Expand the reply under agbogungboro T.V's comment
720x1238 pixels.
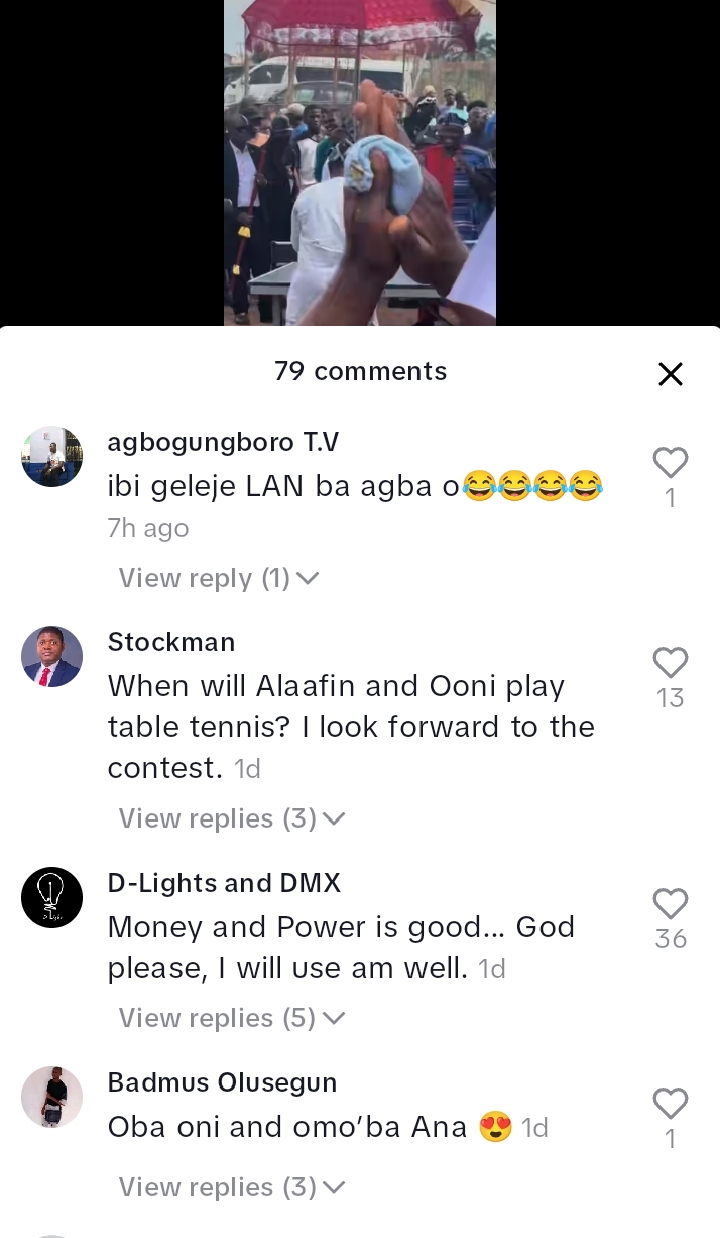tap(218, 578)
